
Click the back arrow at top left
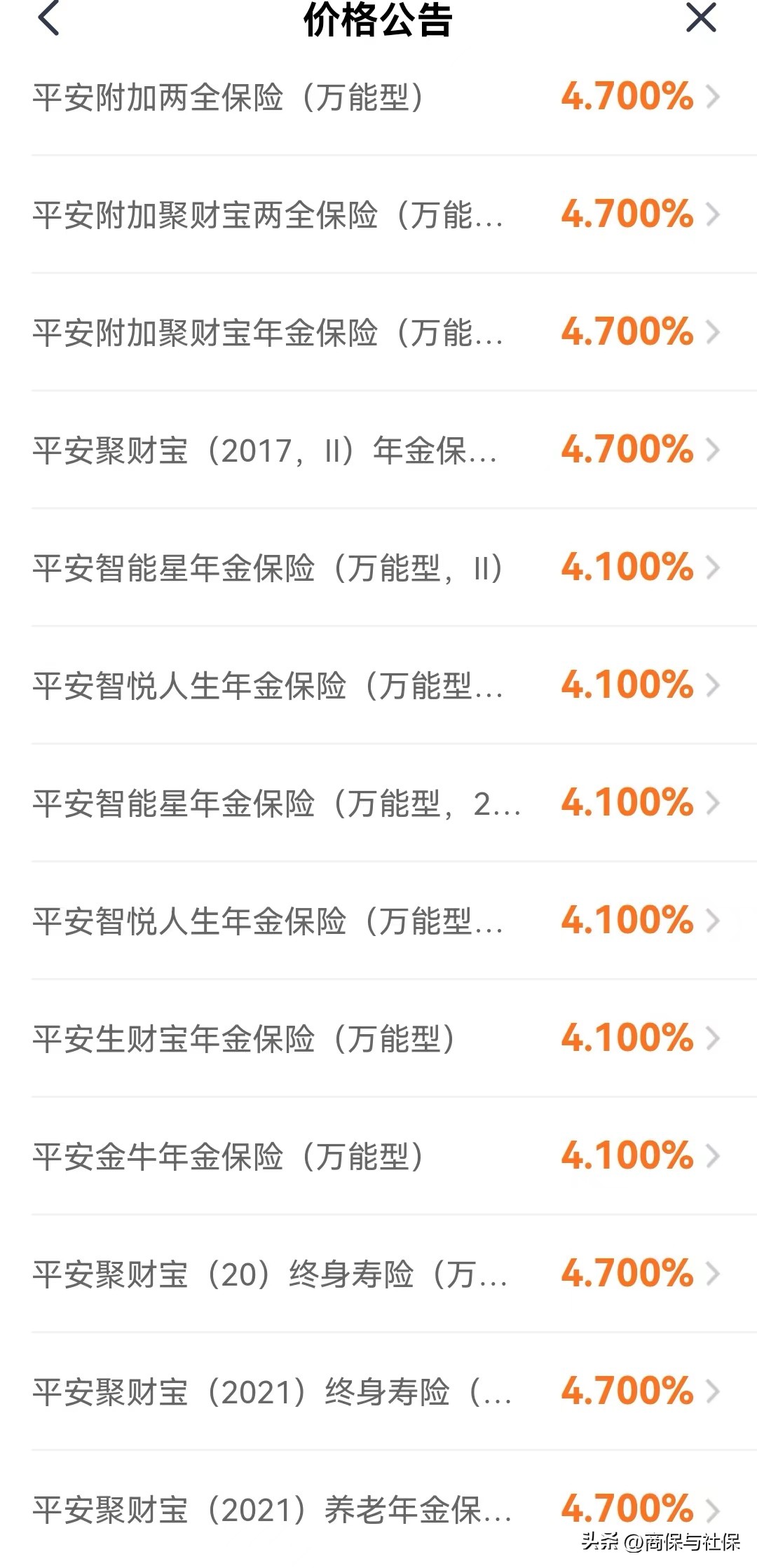click(47, 21)
